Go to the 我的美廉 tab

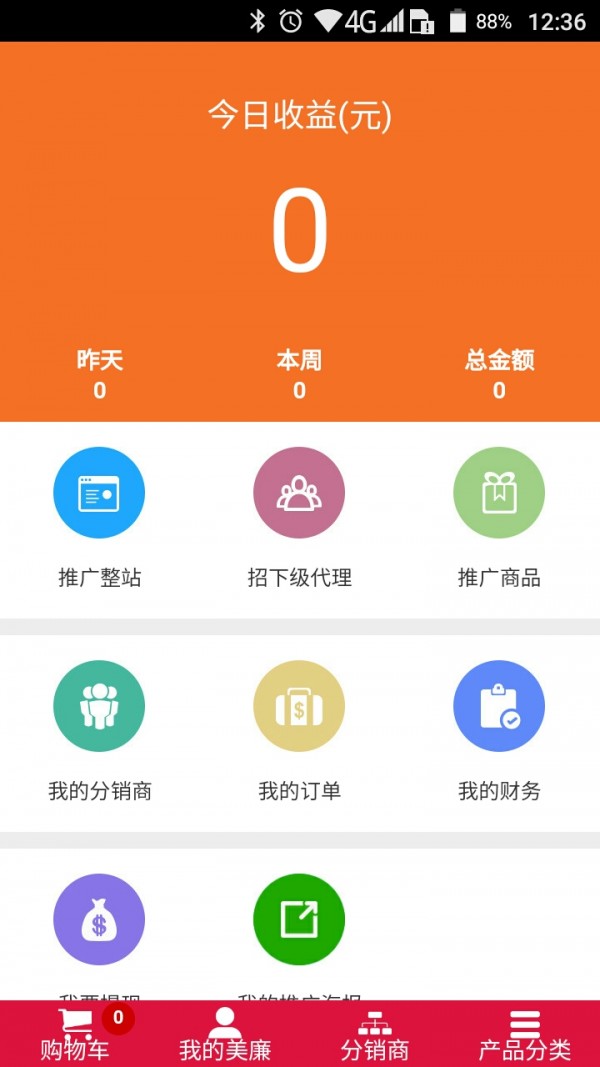[225, 1035]
